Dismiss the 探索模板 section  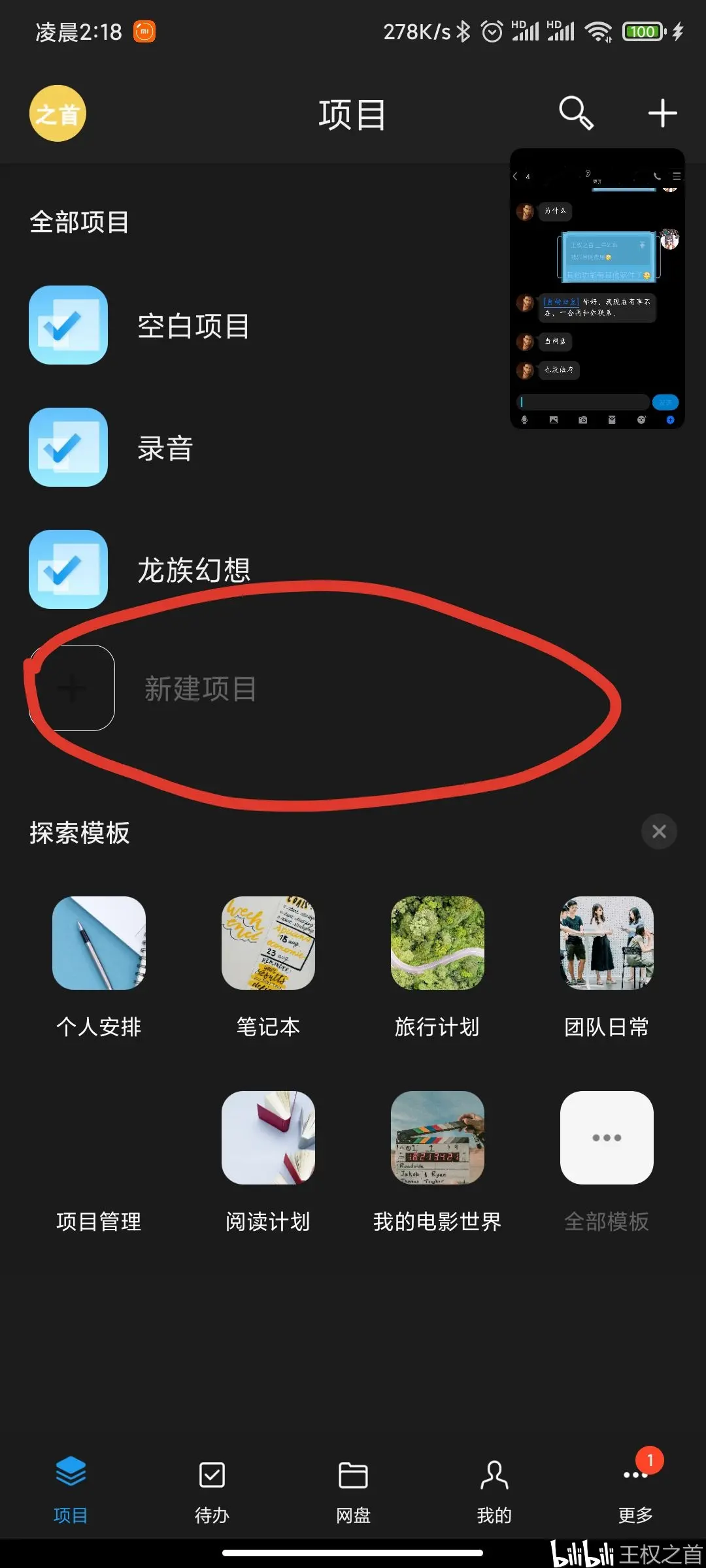[659, 832]
